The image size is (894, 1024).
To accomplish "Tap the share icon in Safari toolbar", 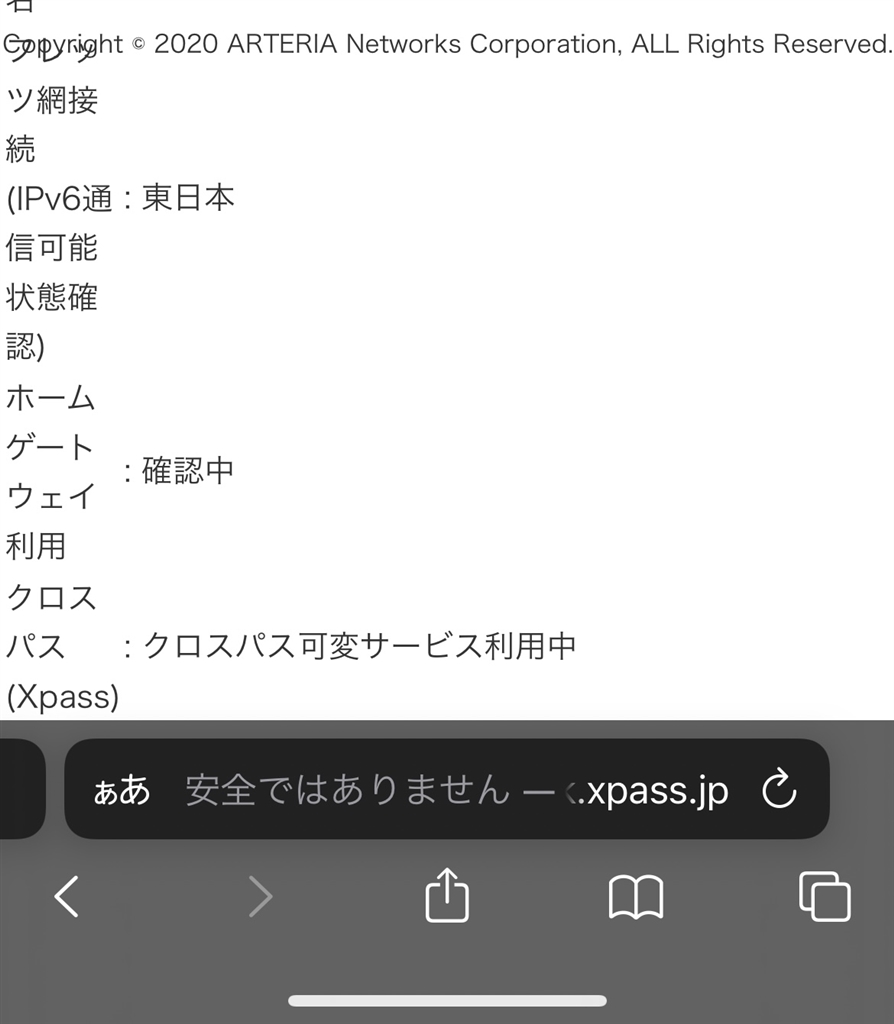I will coord(446,896).
